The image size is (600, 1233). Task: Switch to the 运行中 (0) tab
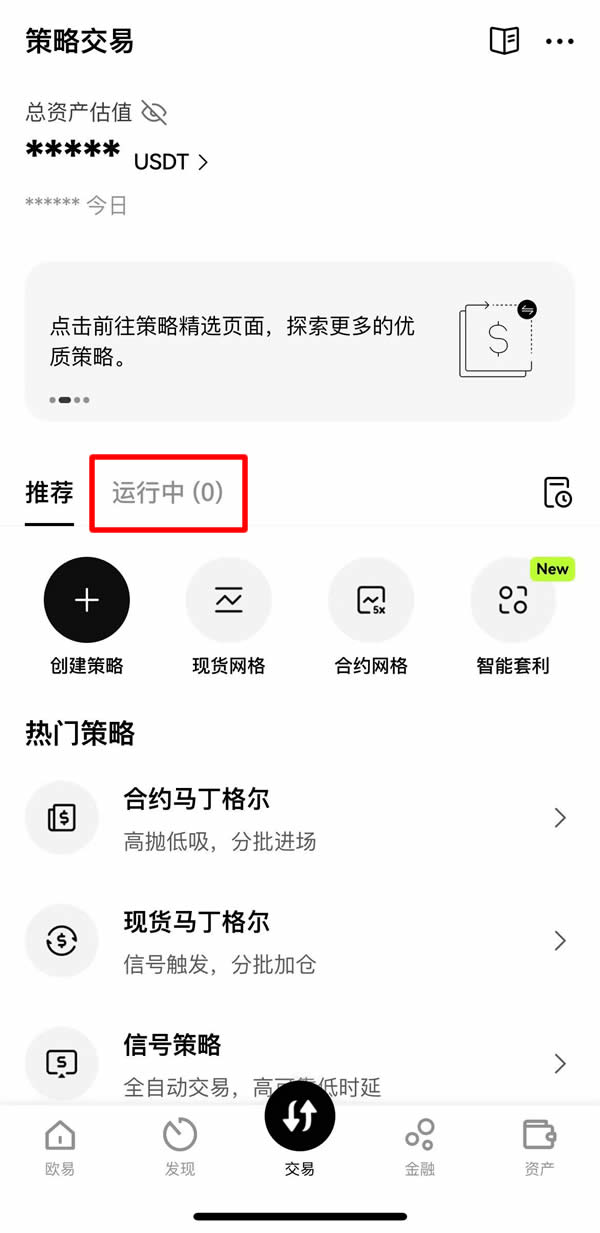coord(167,492)
